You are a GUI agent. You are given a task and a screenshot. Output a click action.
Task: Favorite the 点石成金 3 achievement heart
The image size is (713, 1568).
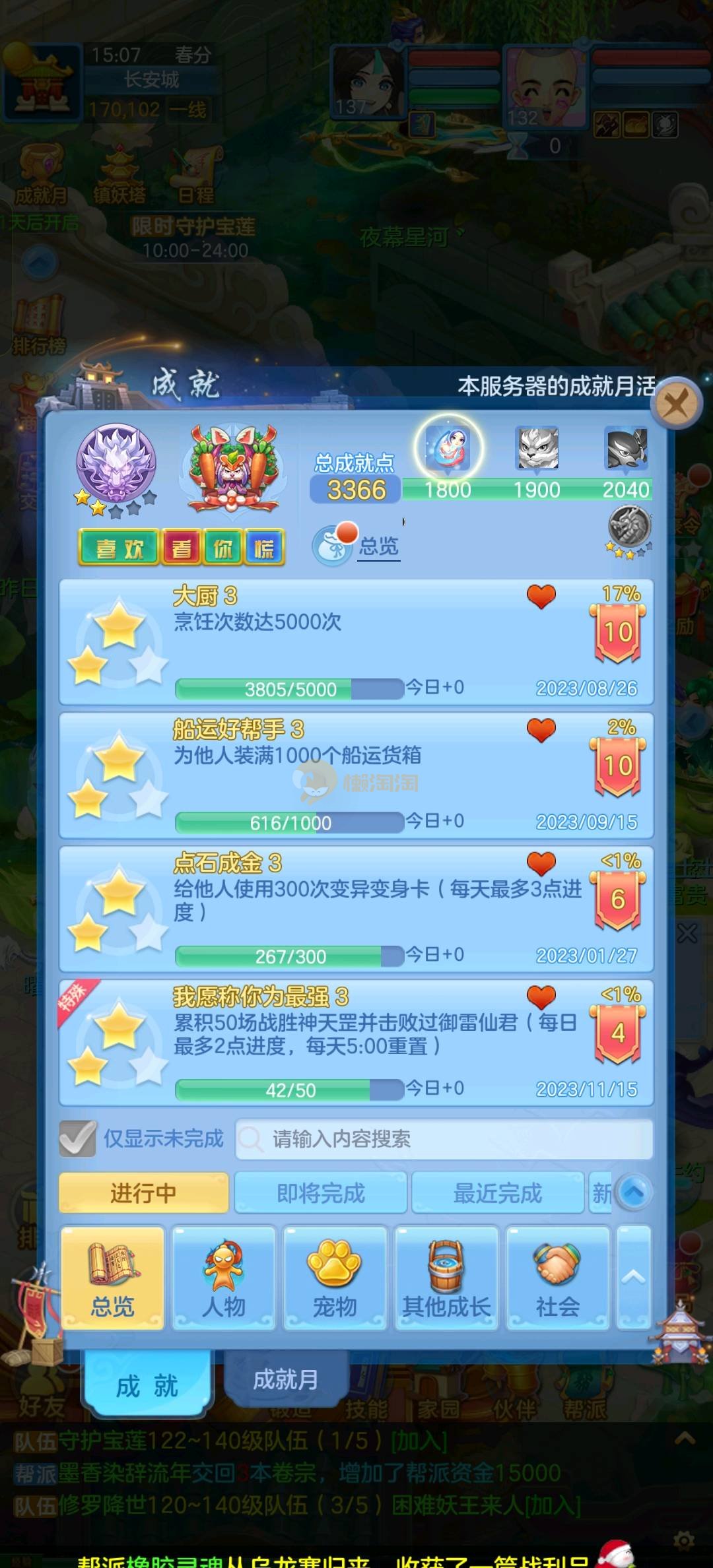pyautogui.click(x=541, y=863)
